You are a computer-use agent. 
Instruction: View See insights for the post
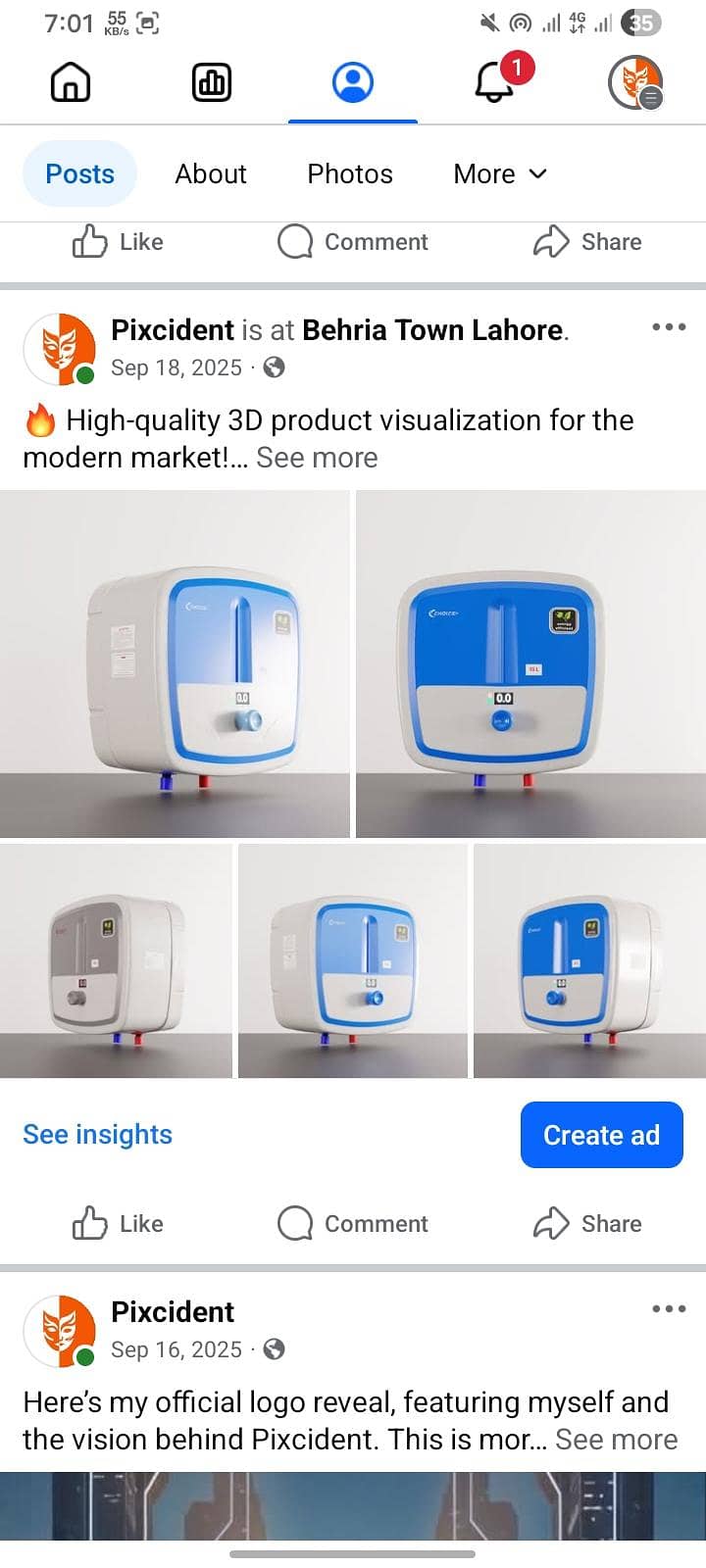(x=98, y=1135)
